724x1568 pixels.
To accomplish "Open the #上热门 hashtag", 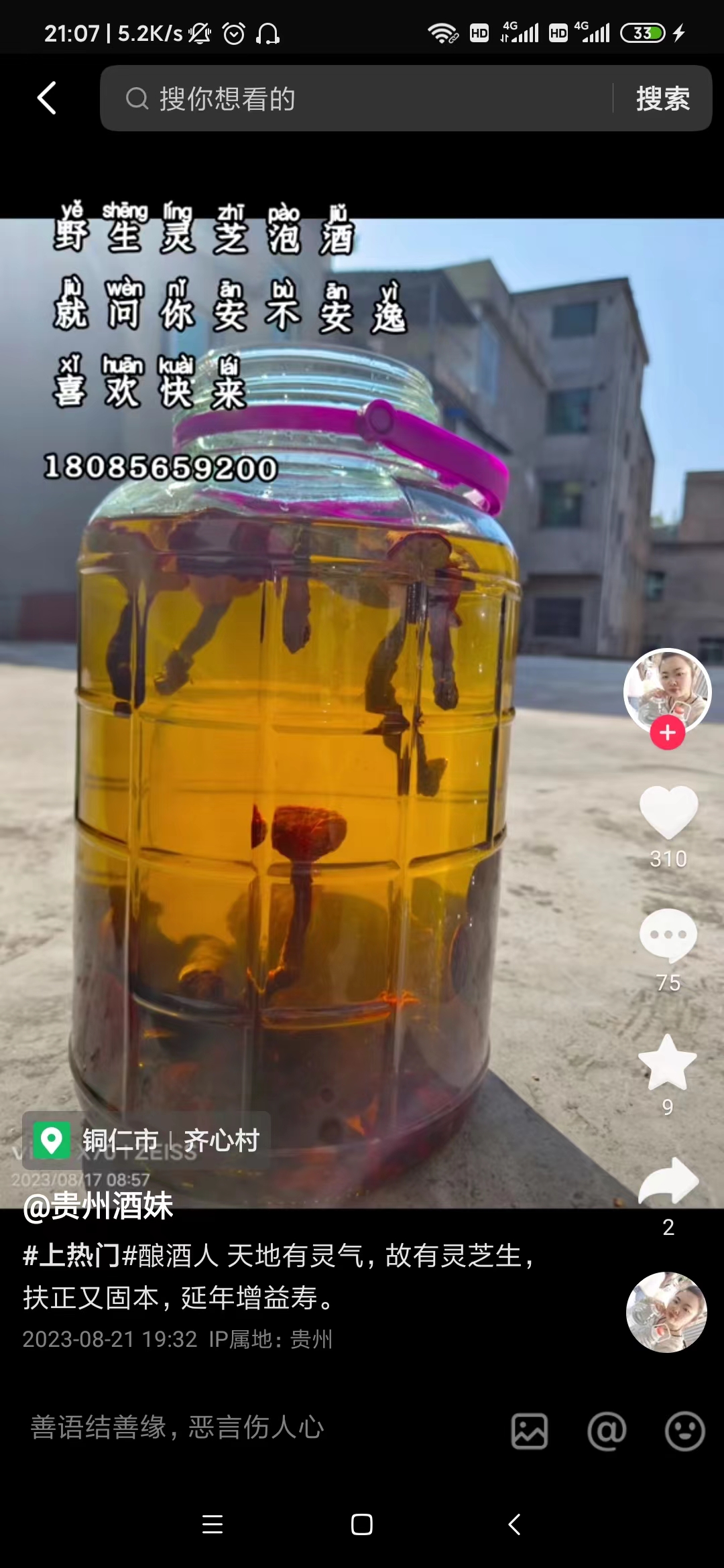I will coord(72,1256).
